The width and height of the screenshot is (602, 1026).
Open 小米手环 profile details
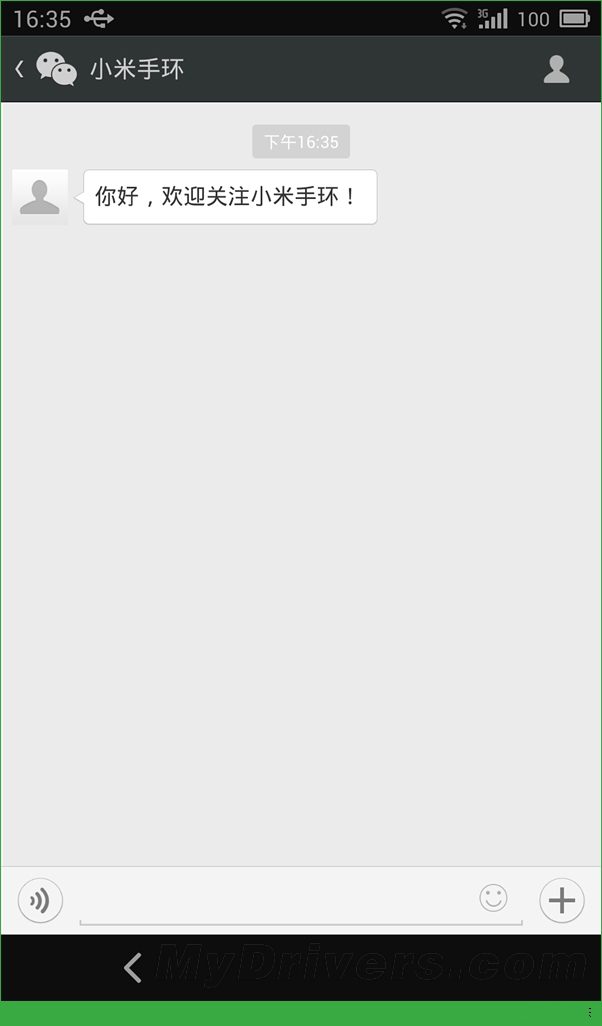click(x=556, y=69)
